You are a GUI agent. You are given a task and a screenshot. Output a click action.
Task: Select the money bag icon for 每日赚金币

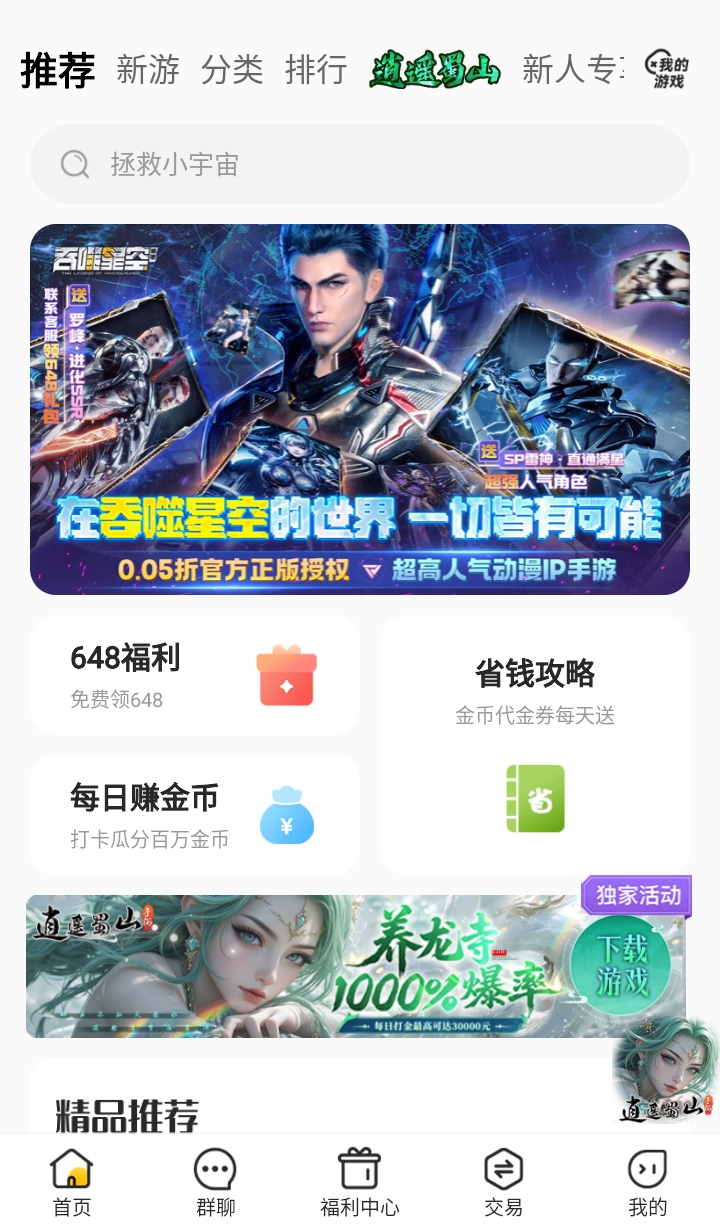[x=287, y=814]
